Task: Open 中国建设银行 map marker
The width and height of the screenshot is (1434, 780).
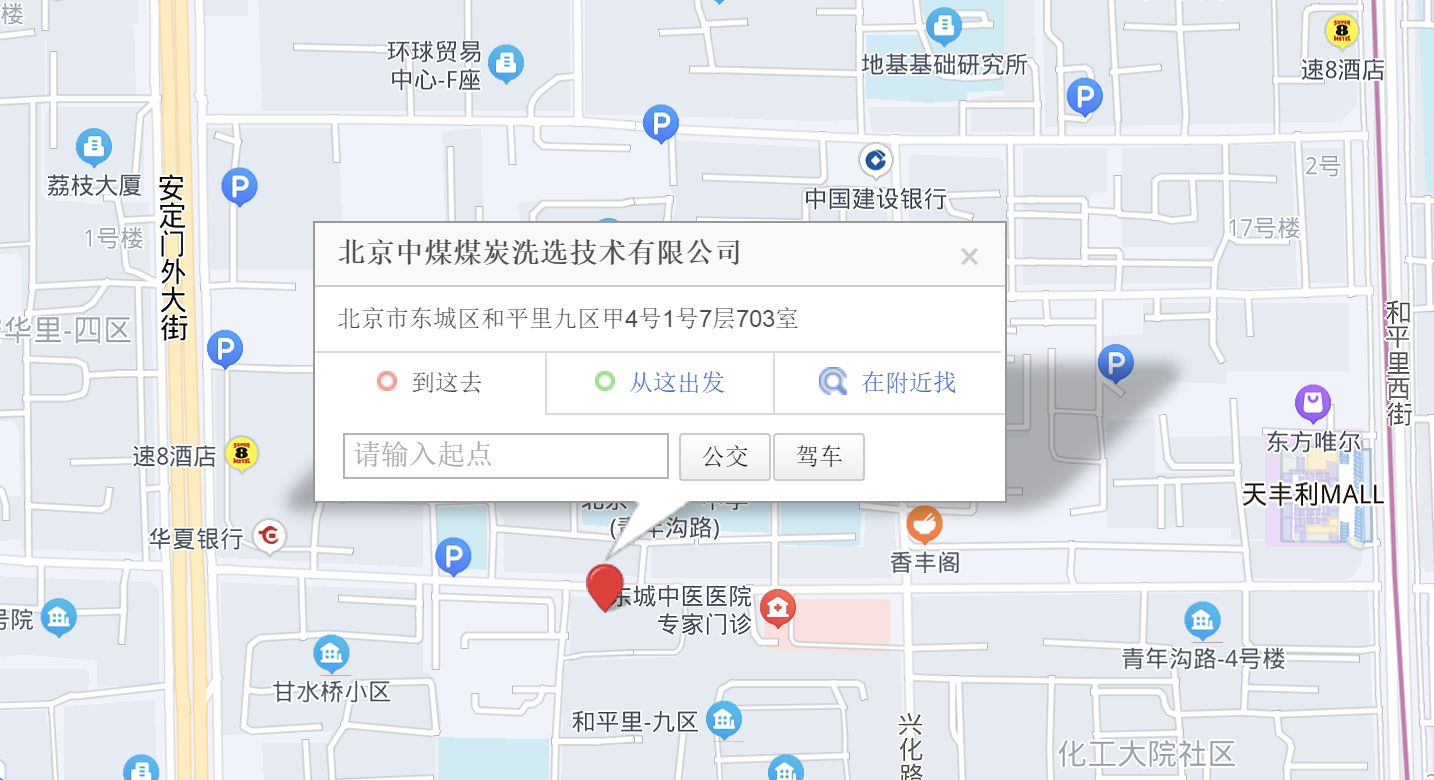Action: coord(876,160)
